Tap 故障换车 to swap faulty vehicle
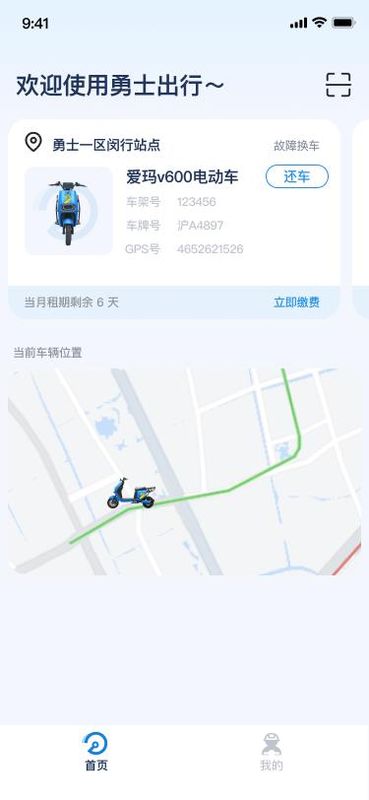The height and width of the screenshot is (800, 369). click(297, 146)
